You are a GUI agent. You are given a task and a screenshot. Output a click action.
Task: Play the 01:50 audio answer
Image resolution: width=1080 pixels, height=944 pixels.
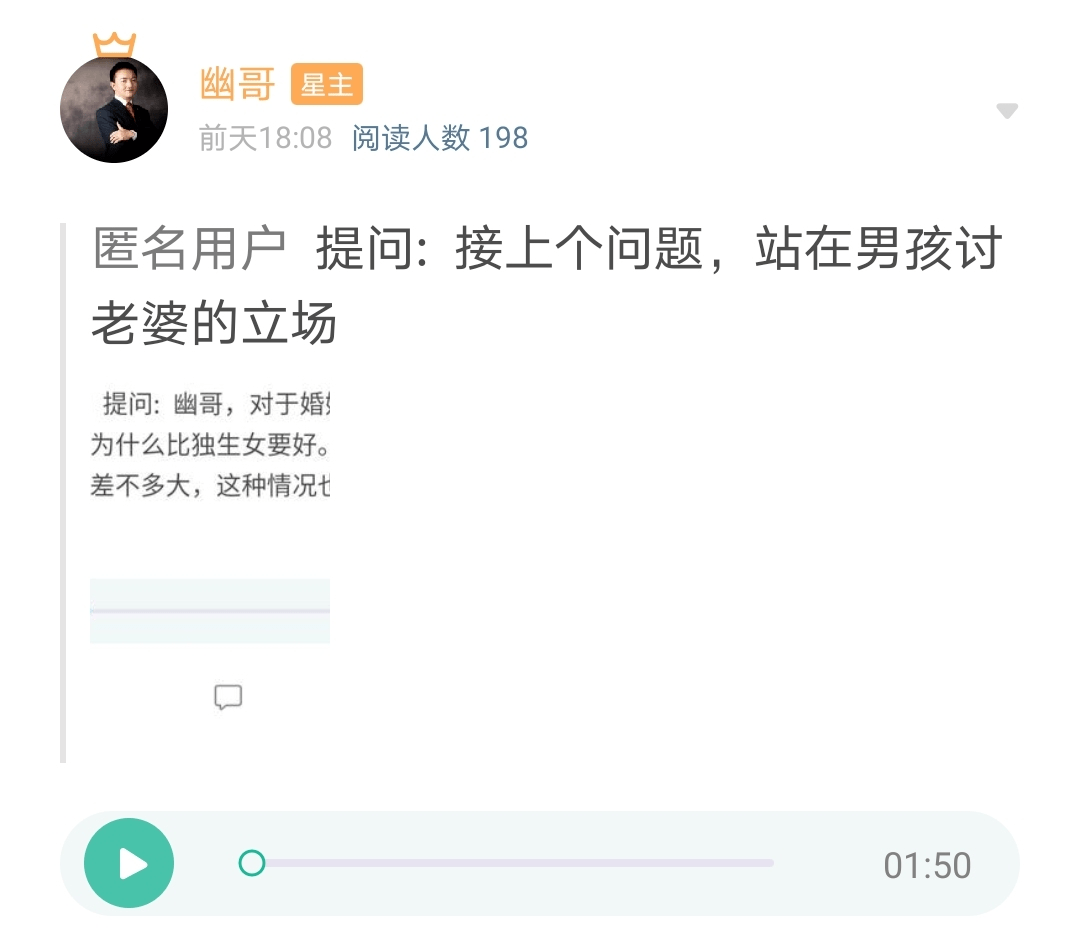tap(129, 863)
